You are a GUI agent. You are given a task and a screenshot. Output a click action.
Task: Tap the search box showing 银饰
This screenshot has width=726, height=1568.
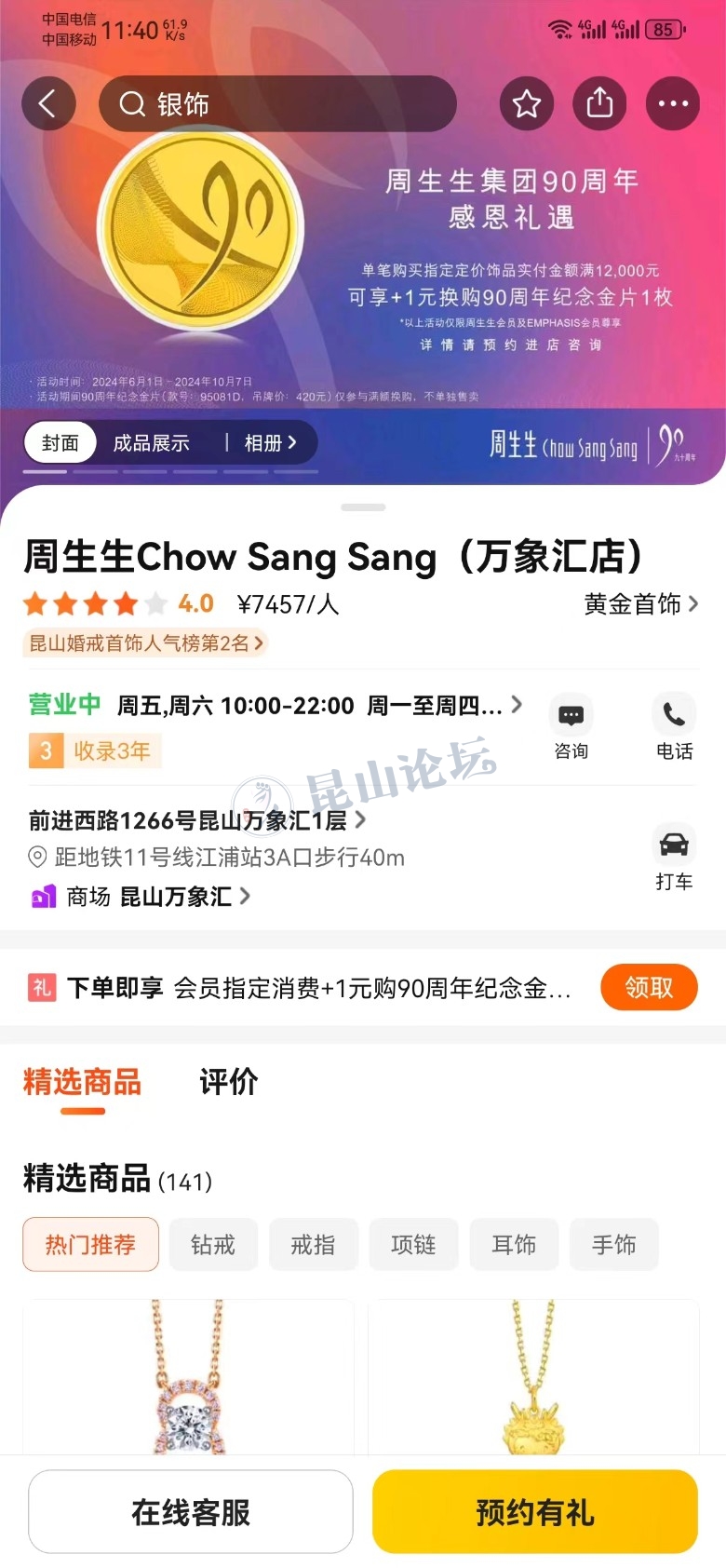point(277,103)
